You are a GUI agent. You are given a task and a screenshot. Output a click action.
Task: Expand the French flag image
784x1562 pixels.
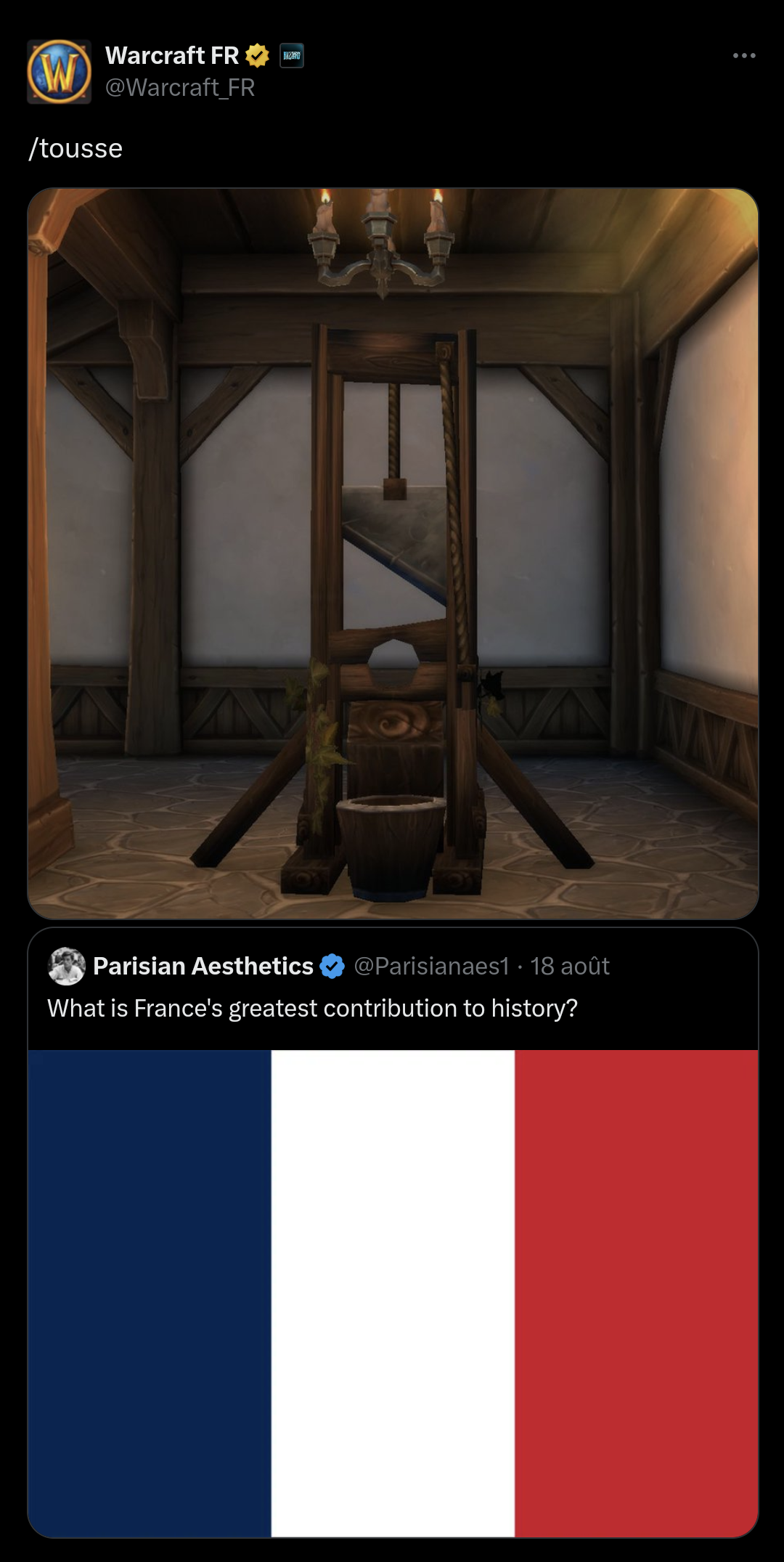[x=393, y=1293]
